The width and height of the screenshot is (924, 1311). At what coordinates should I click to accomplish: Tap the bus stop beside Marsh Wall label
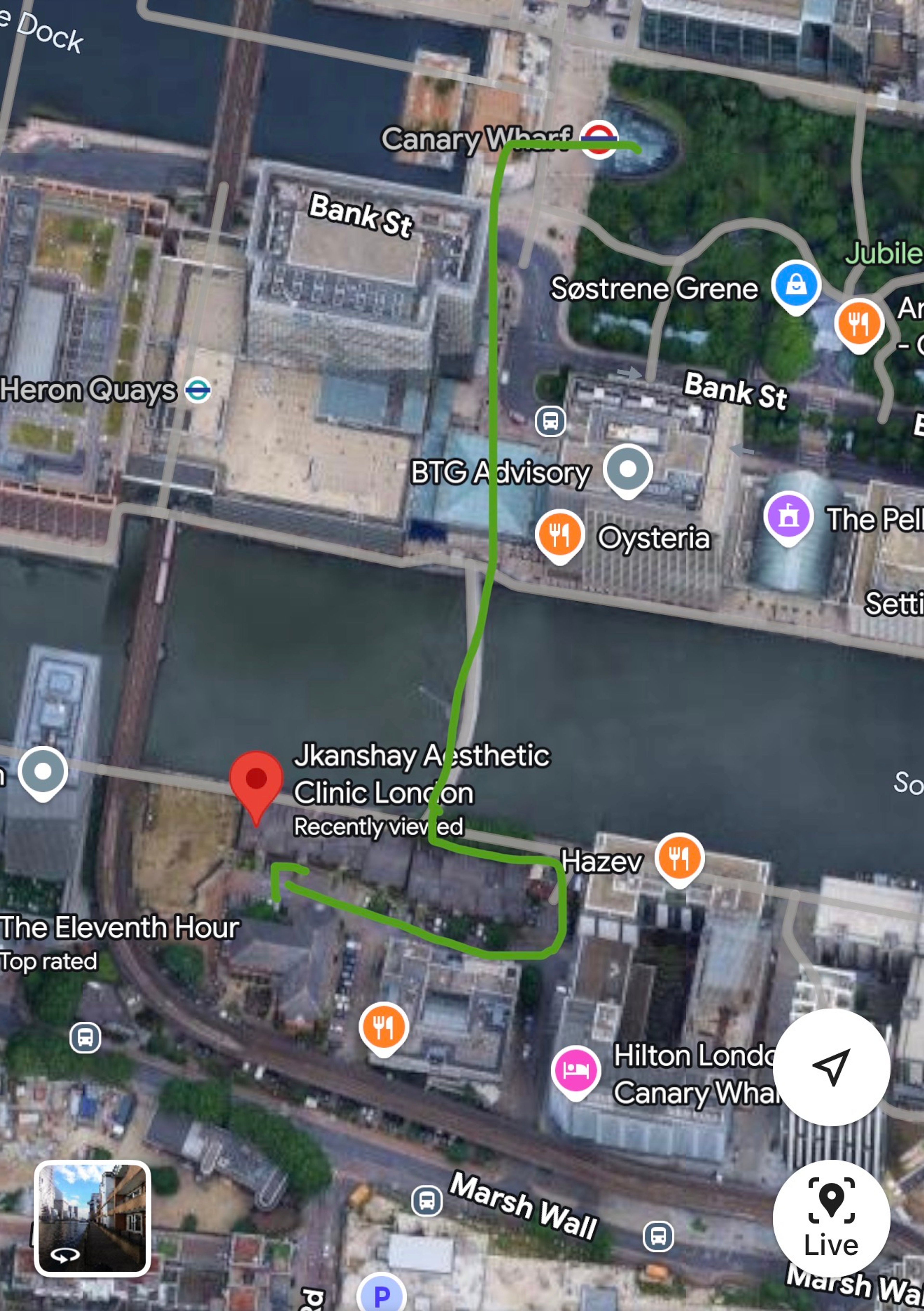pos(427,1201)
